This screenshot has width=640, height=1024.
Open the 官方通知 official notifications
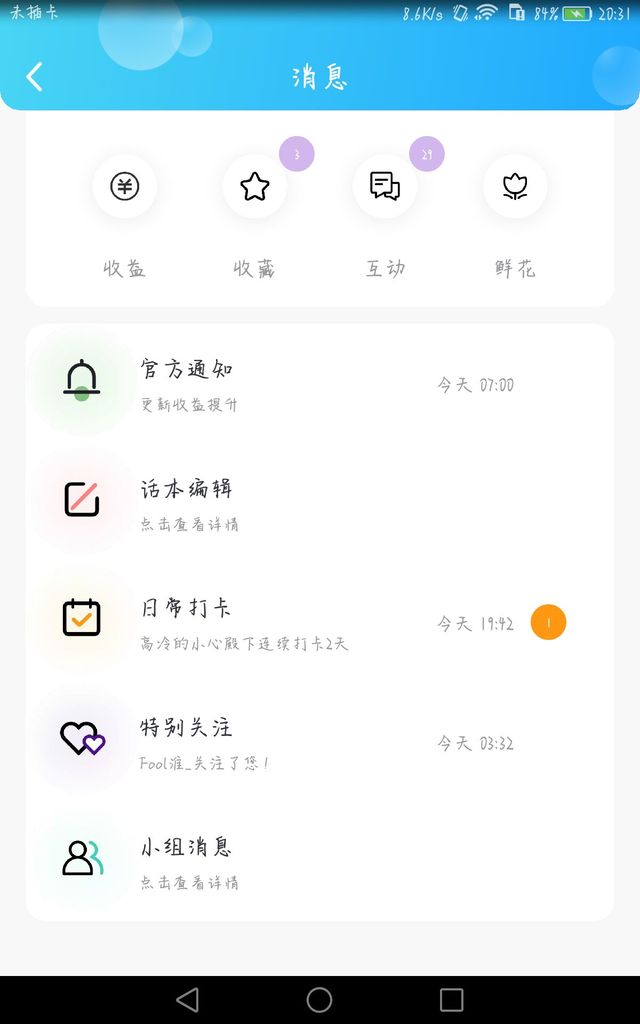coord(320,384)
